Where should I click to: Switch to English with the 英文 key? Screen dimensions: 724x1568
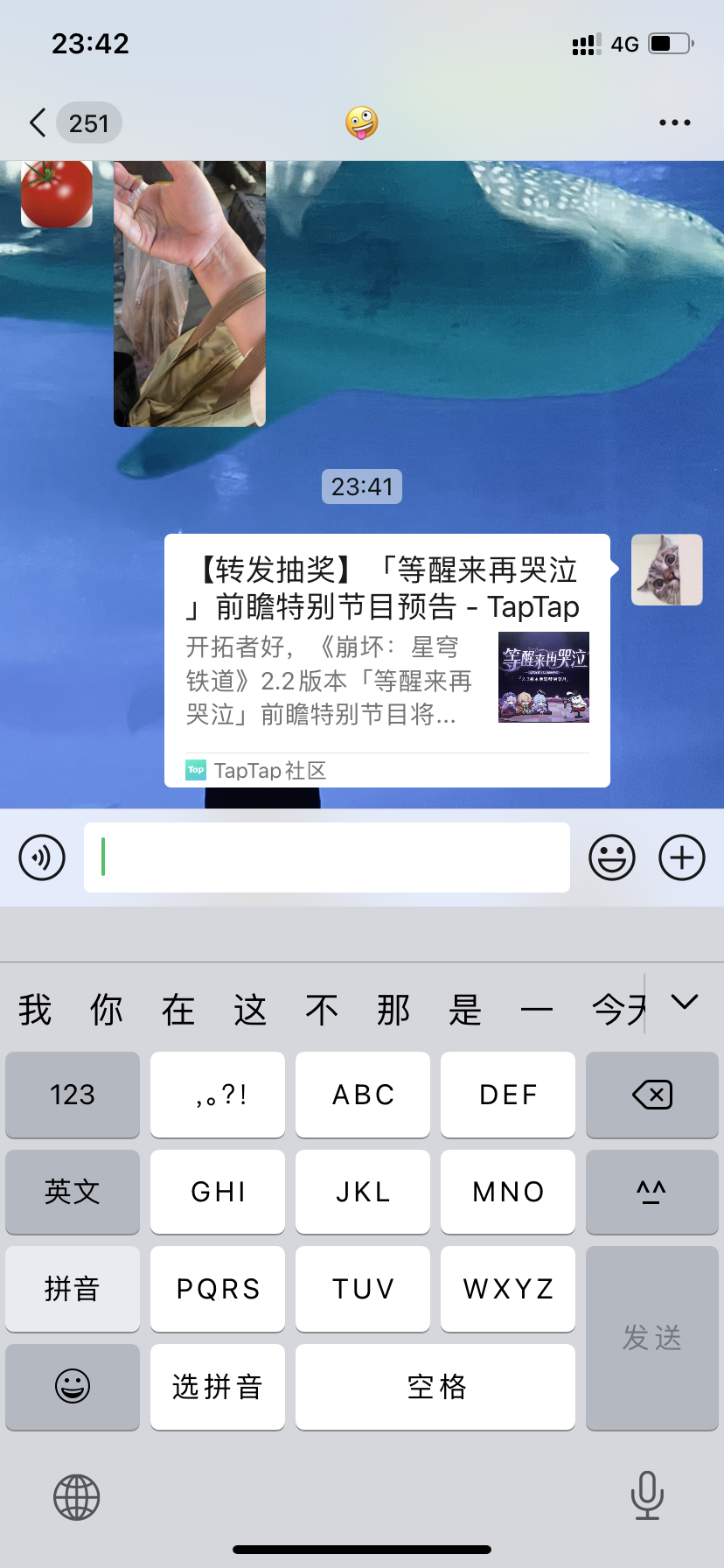pos(72,1192)
